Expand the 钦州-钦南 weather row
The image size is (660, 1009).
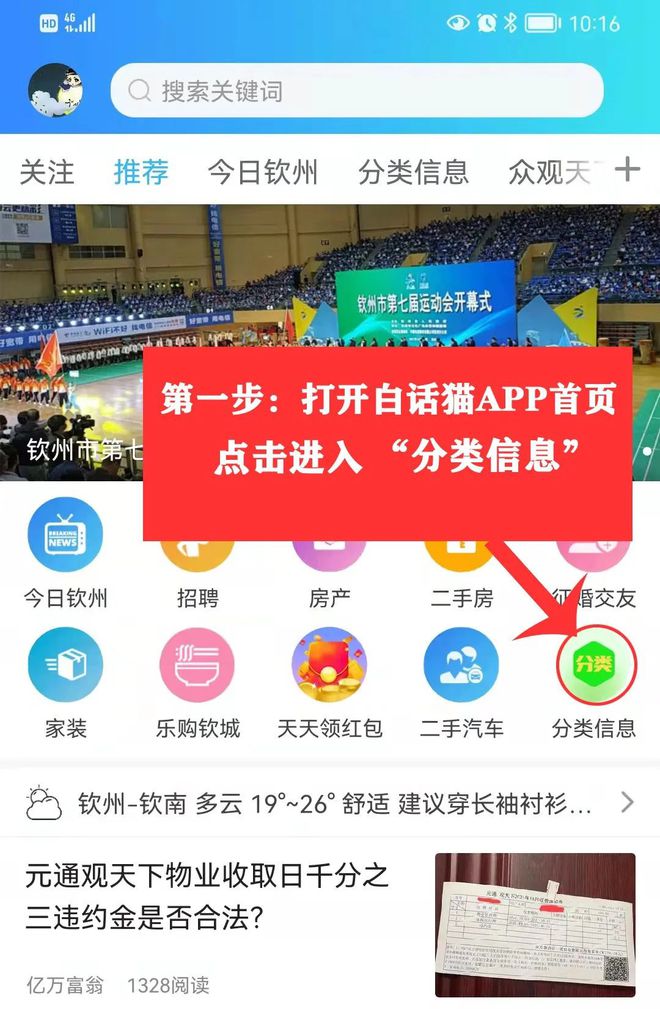tap(330, 803)
